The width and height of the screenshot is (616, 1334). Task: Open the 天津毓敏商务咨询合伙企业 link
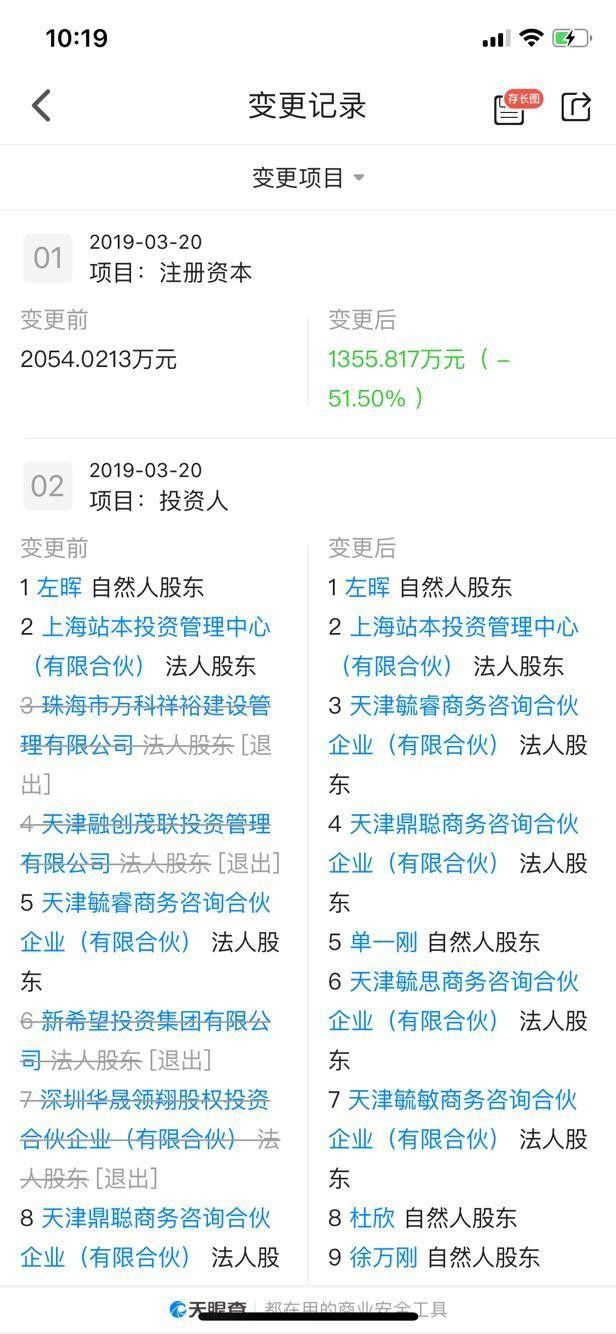[454, 1119]
